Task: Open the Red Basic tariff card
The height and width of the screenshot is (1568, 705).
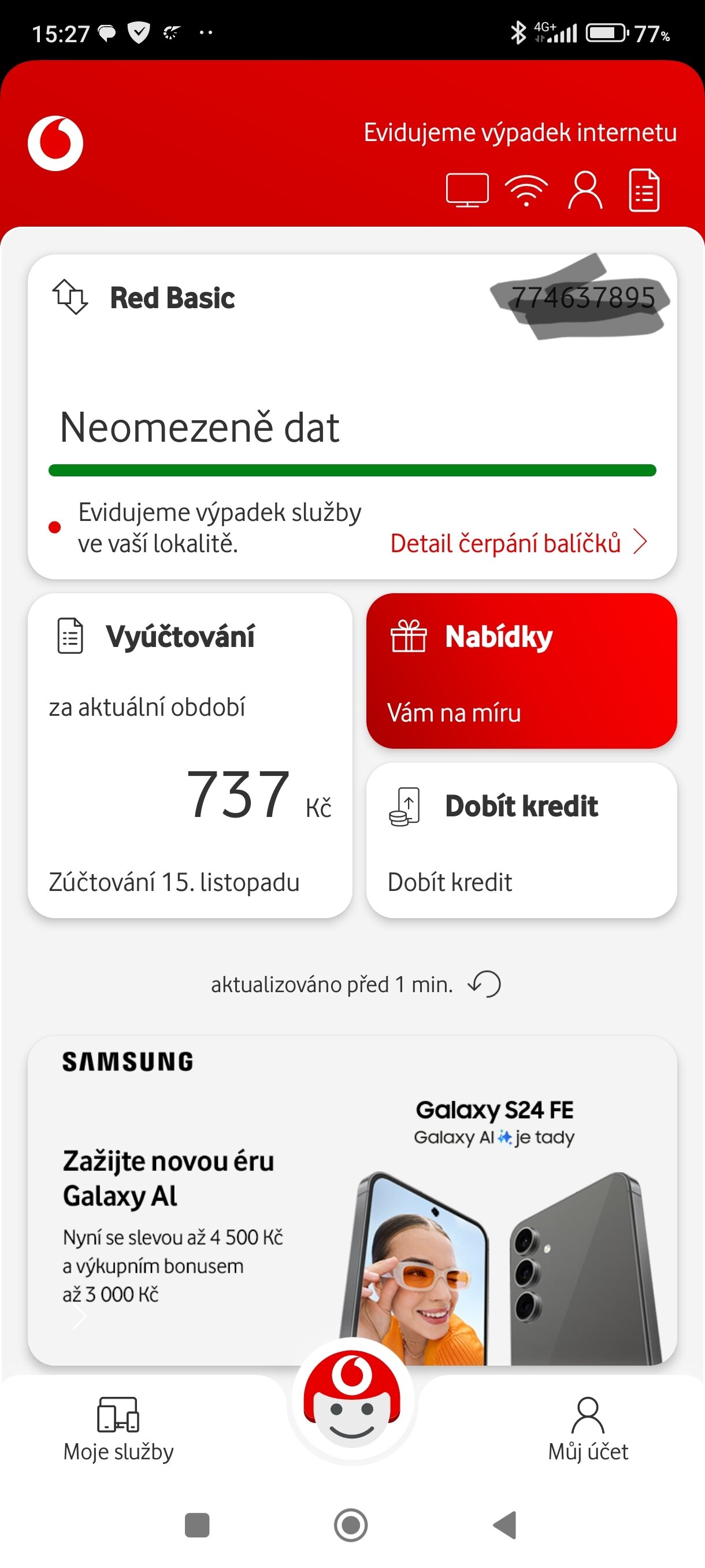Action: pyautogui.click(x=352, y=416)
